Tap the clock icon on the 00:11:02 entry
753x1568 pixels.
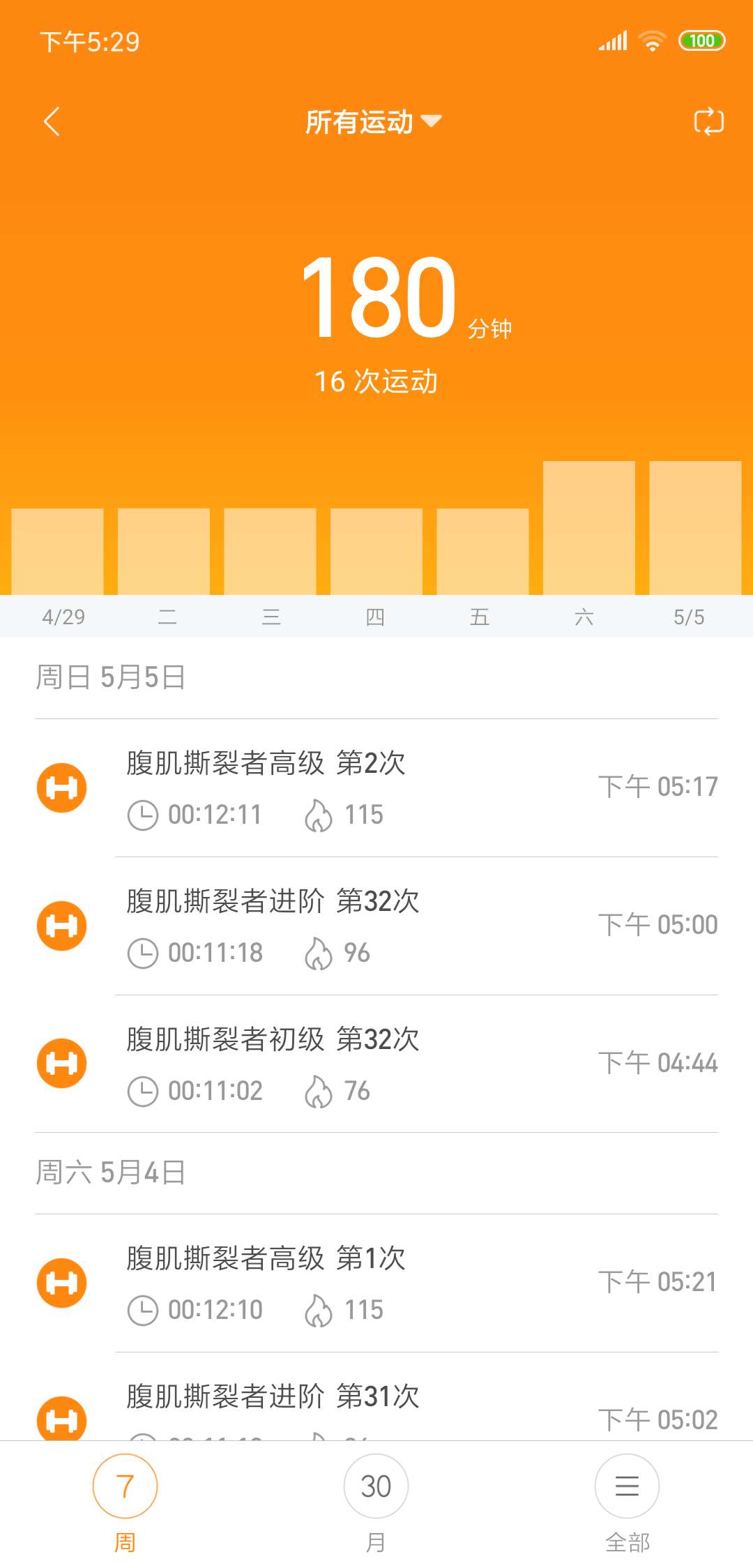143,1092
